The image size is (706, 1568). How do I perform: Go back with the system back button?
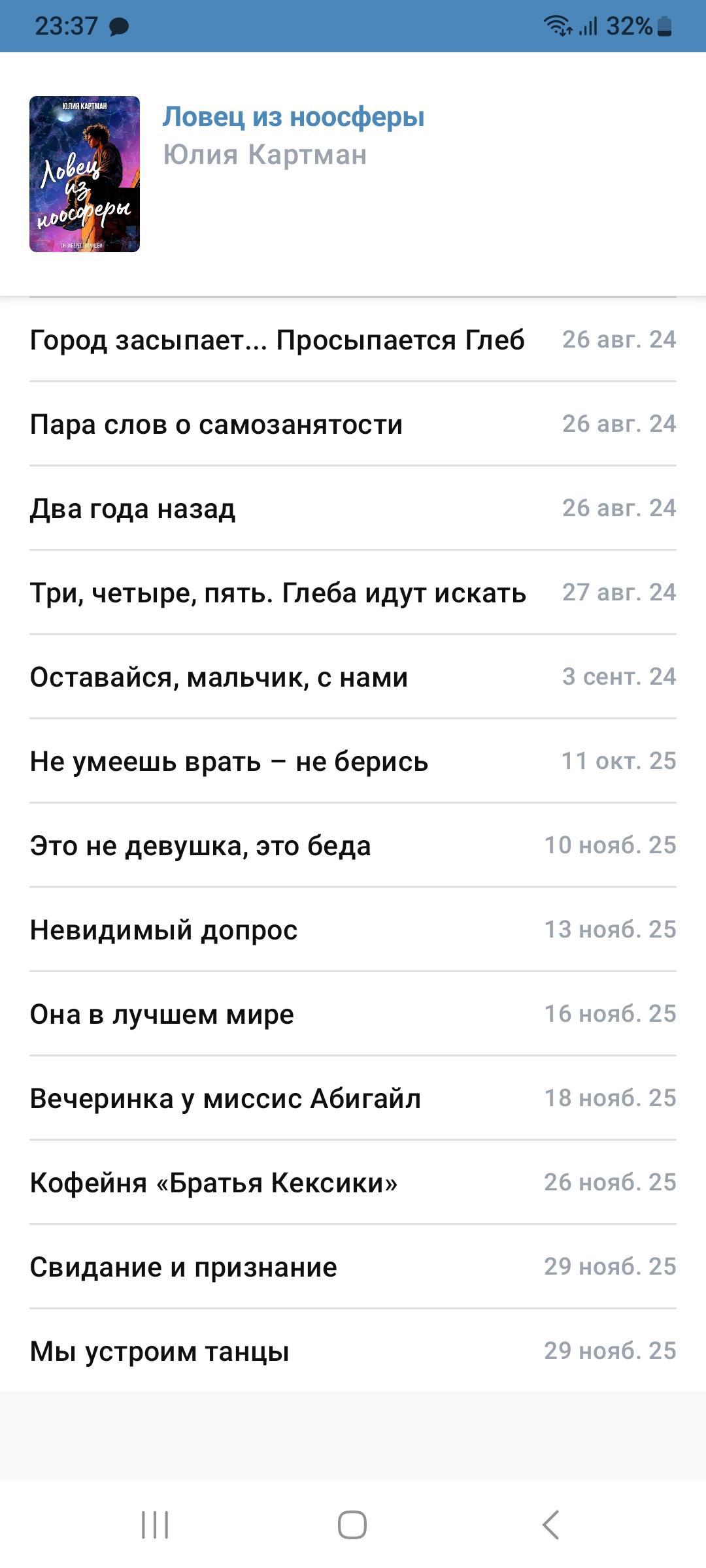(550, 1525)
